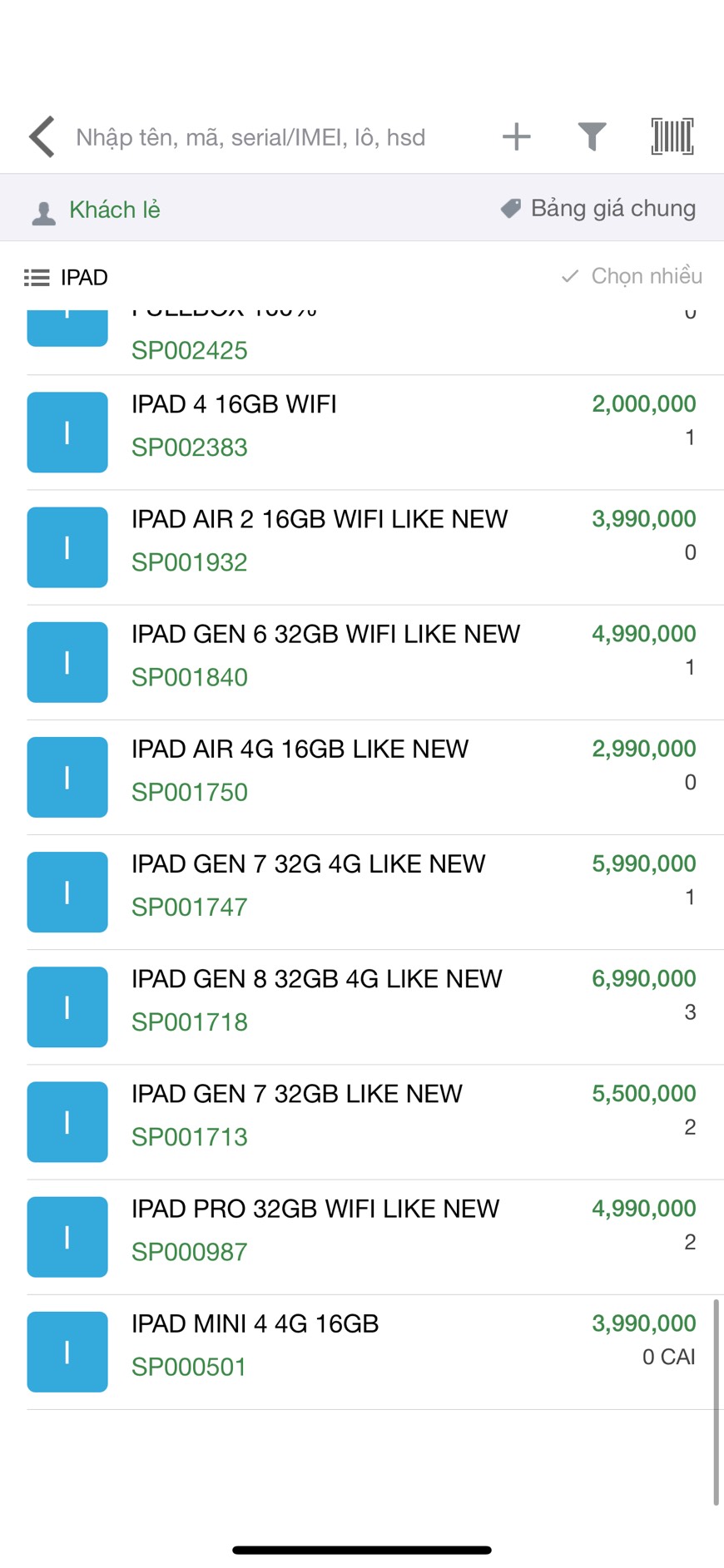This screenshot has width=724, height=1568.
Task: Select IPAD GEN 7 32G 4G LIKE NEW
Action: [x=362, y=892]
